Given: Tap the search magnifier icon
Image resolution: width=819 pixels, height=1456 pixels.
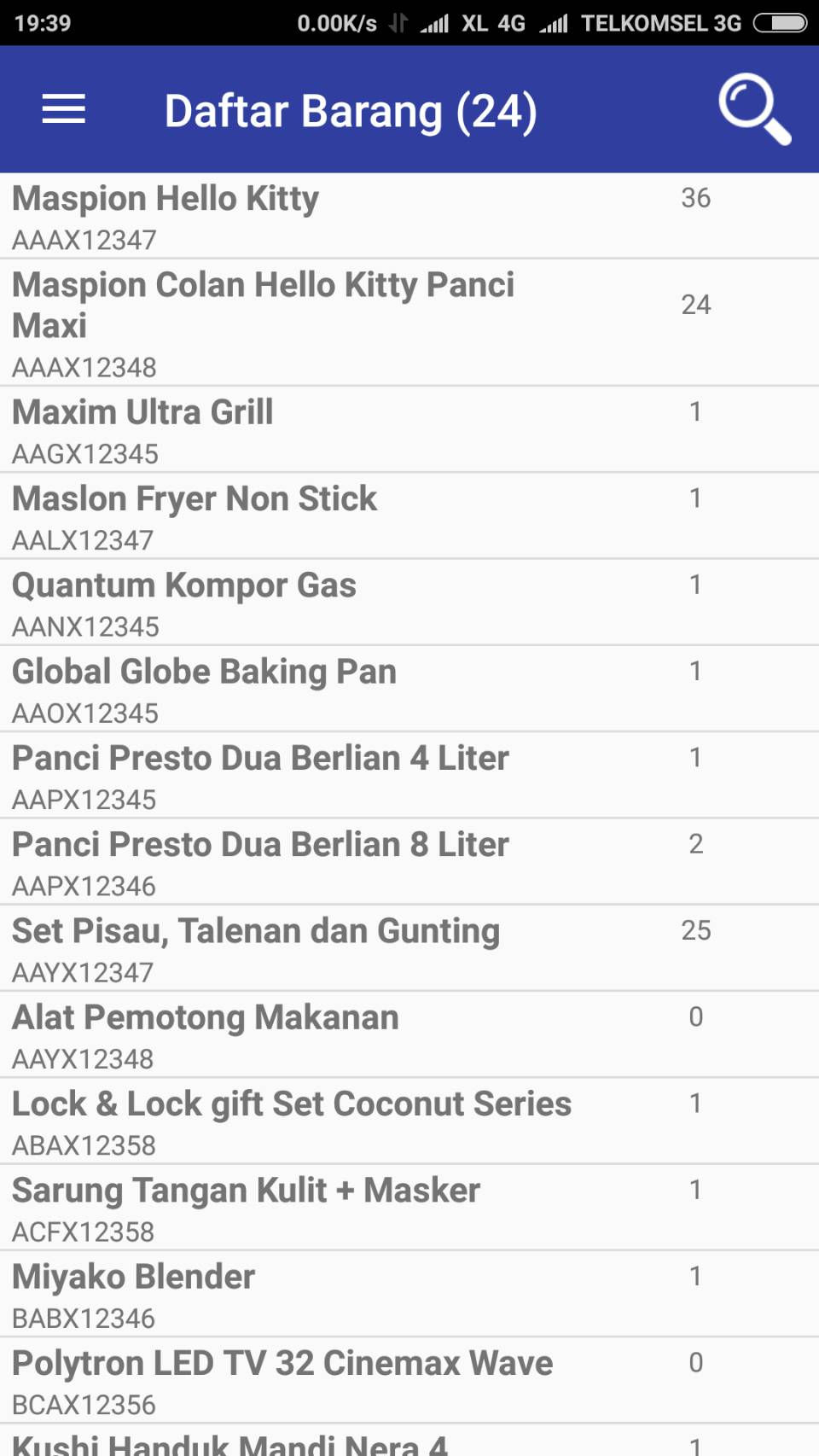Looking at the screenshot, I should (x=754, y=109).
